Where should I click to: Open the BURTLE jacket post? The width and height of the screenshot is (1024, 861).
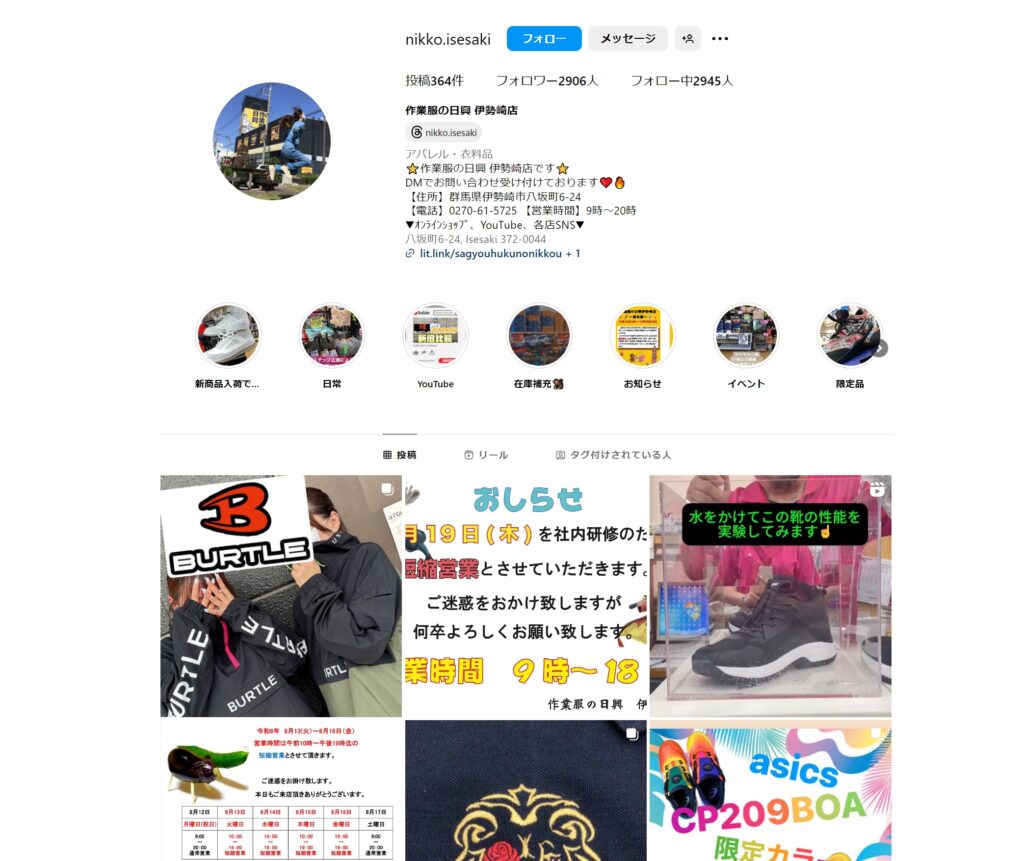[x=281, y=596]
